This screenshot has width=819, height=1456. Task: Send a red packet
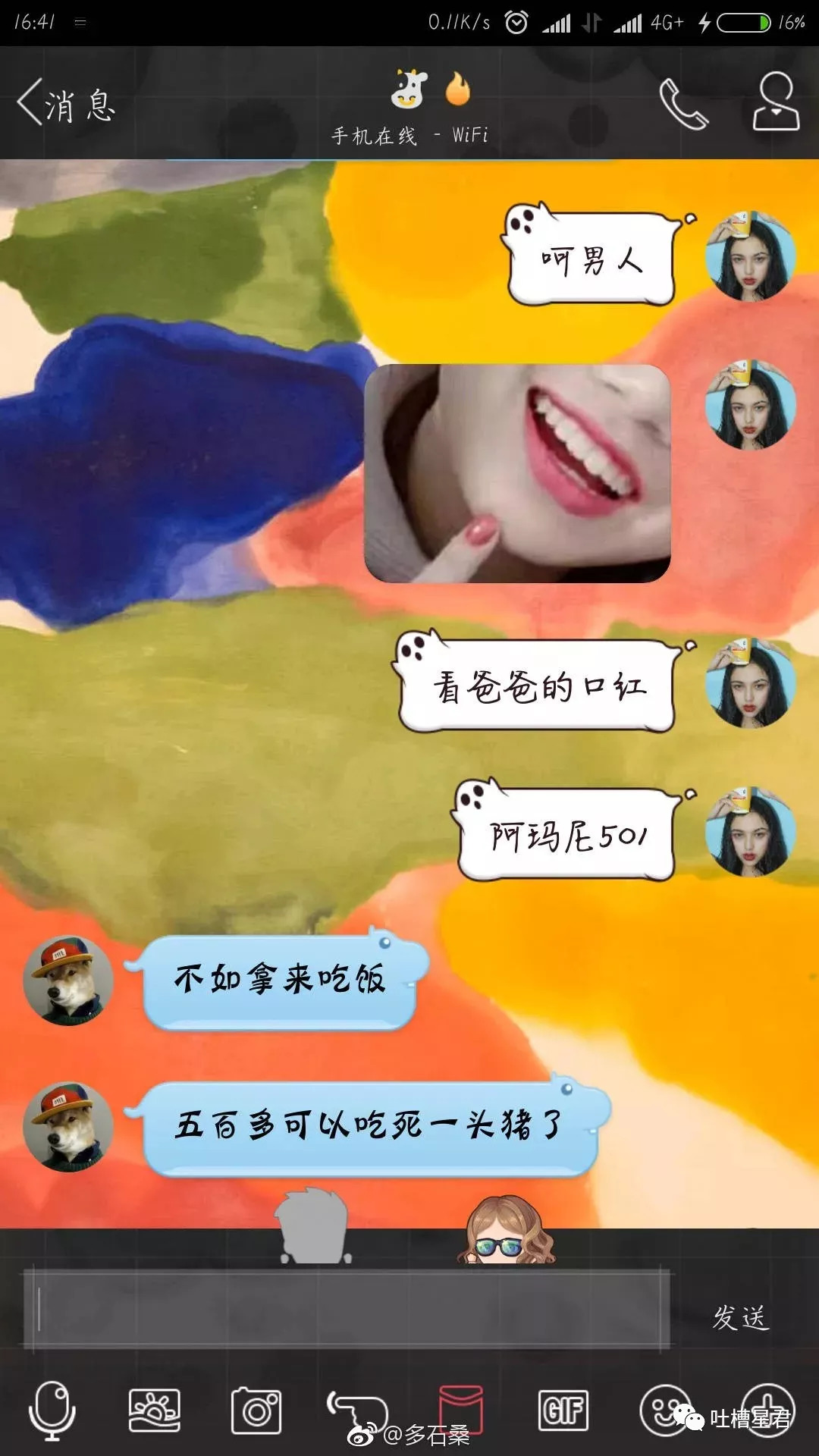(460, 1409)
